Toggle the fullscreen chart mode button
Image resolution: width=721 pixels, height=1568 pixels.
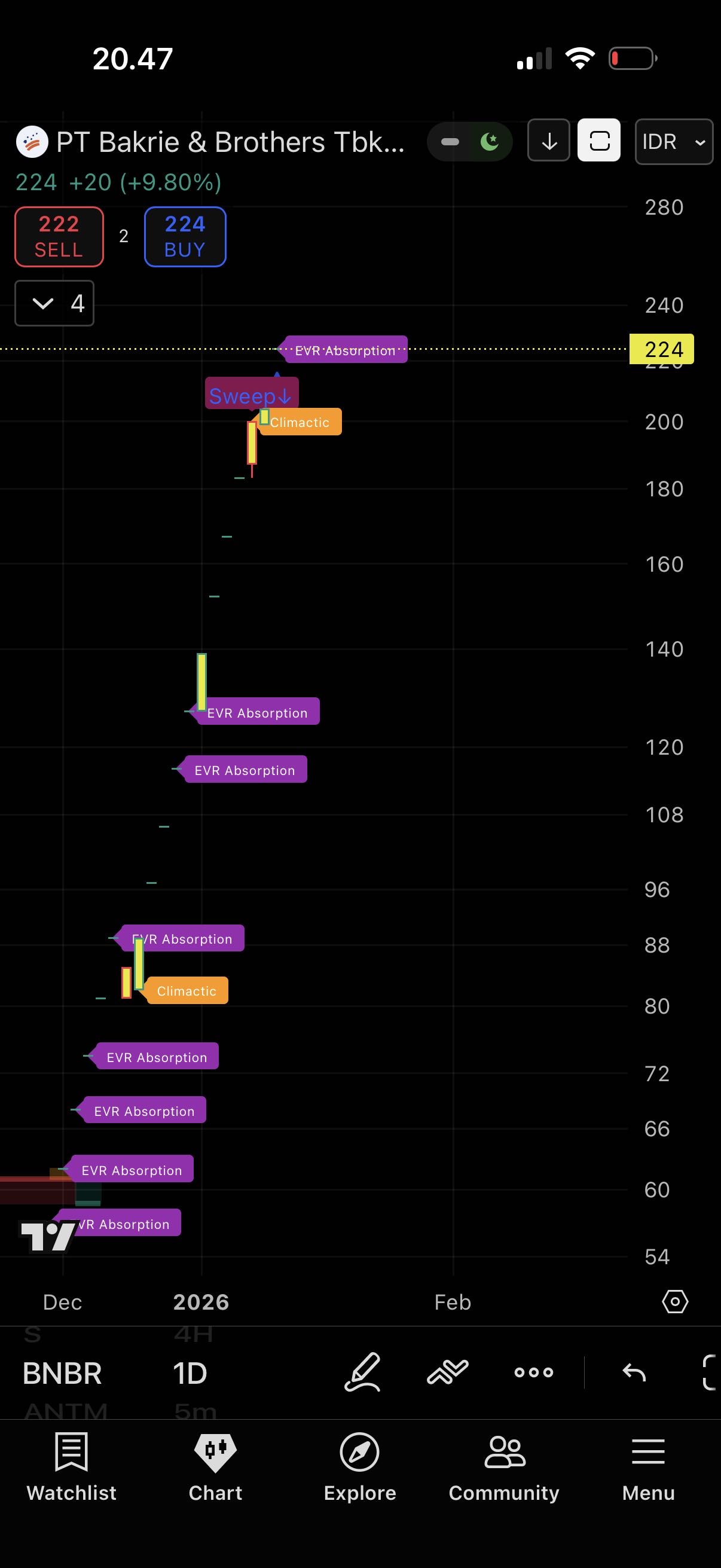tap(598, 141)
